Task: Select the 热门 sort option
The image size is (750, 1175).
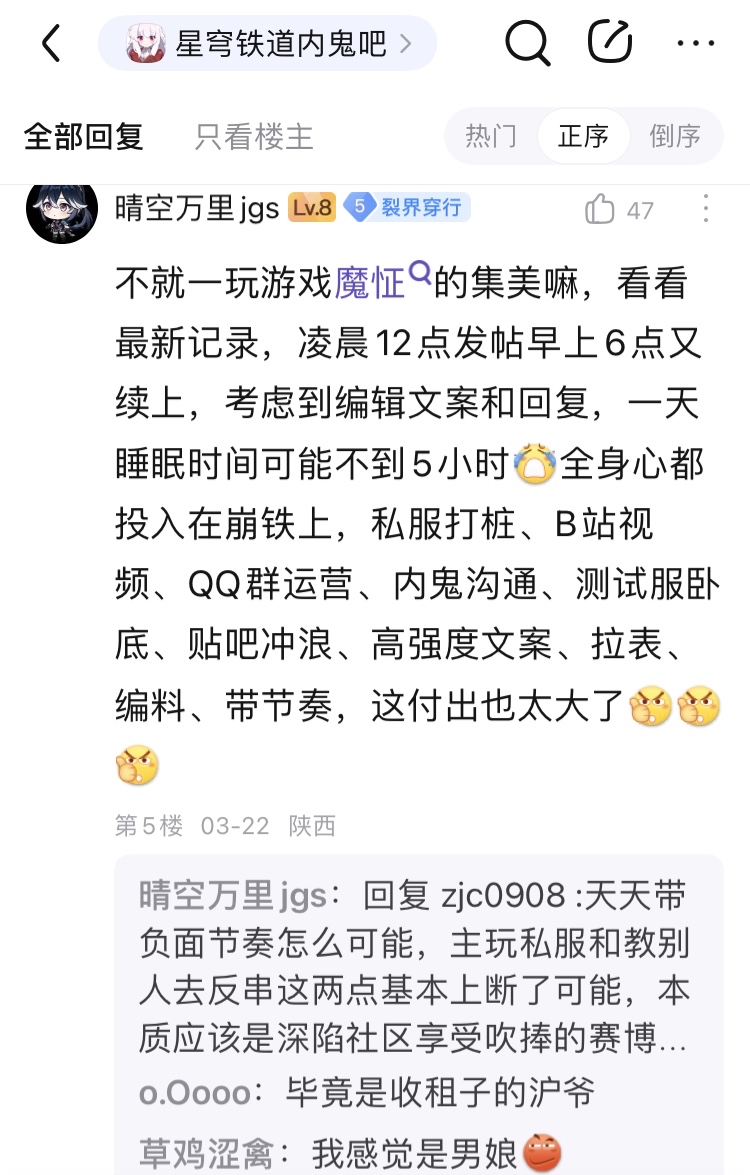Action: tap(488, 137)
